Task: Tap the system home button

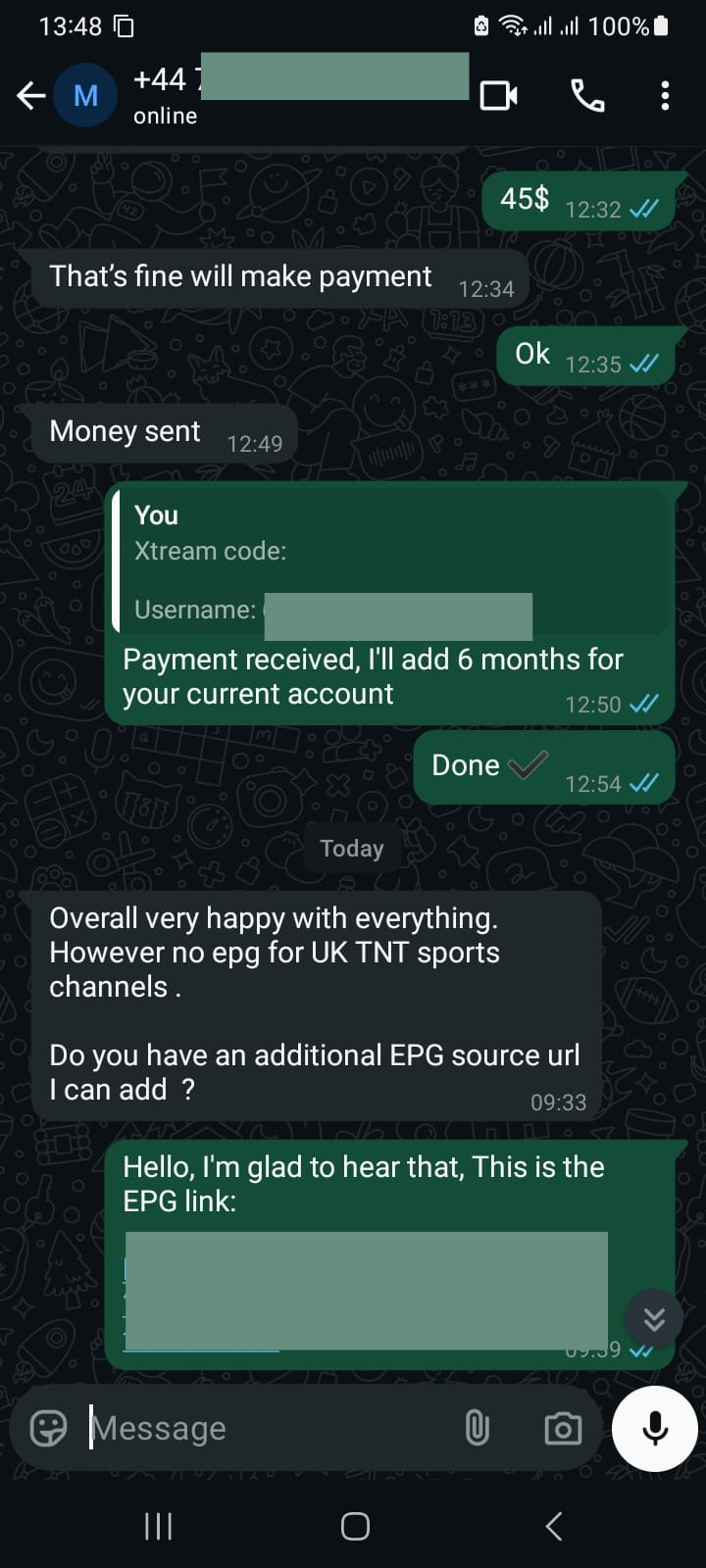Action: (354, 1525)
